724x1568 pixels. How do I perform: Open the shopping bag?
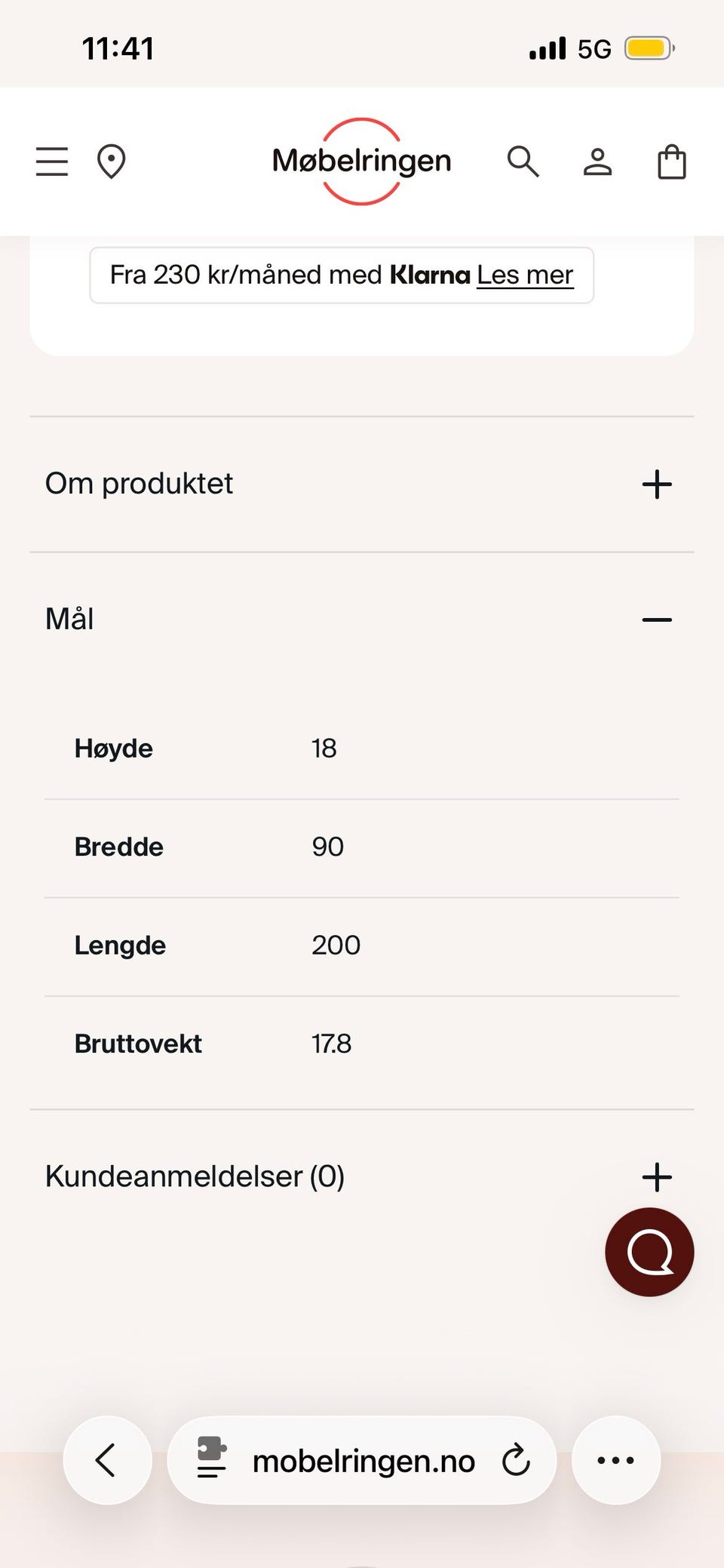(671, 161)
